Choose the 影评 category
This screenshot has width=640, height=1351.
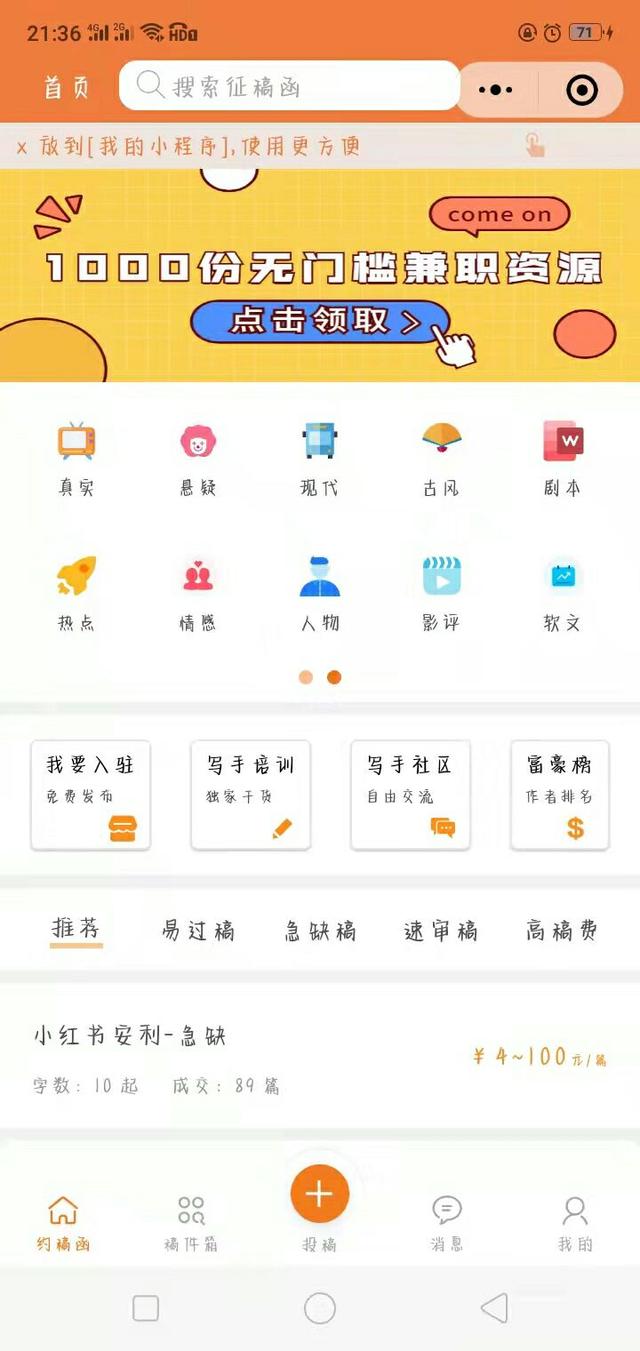(x=441, y=594)
